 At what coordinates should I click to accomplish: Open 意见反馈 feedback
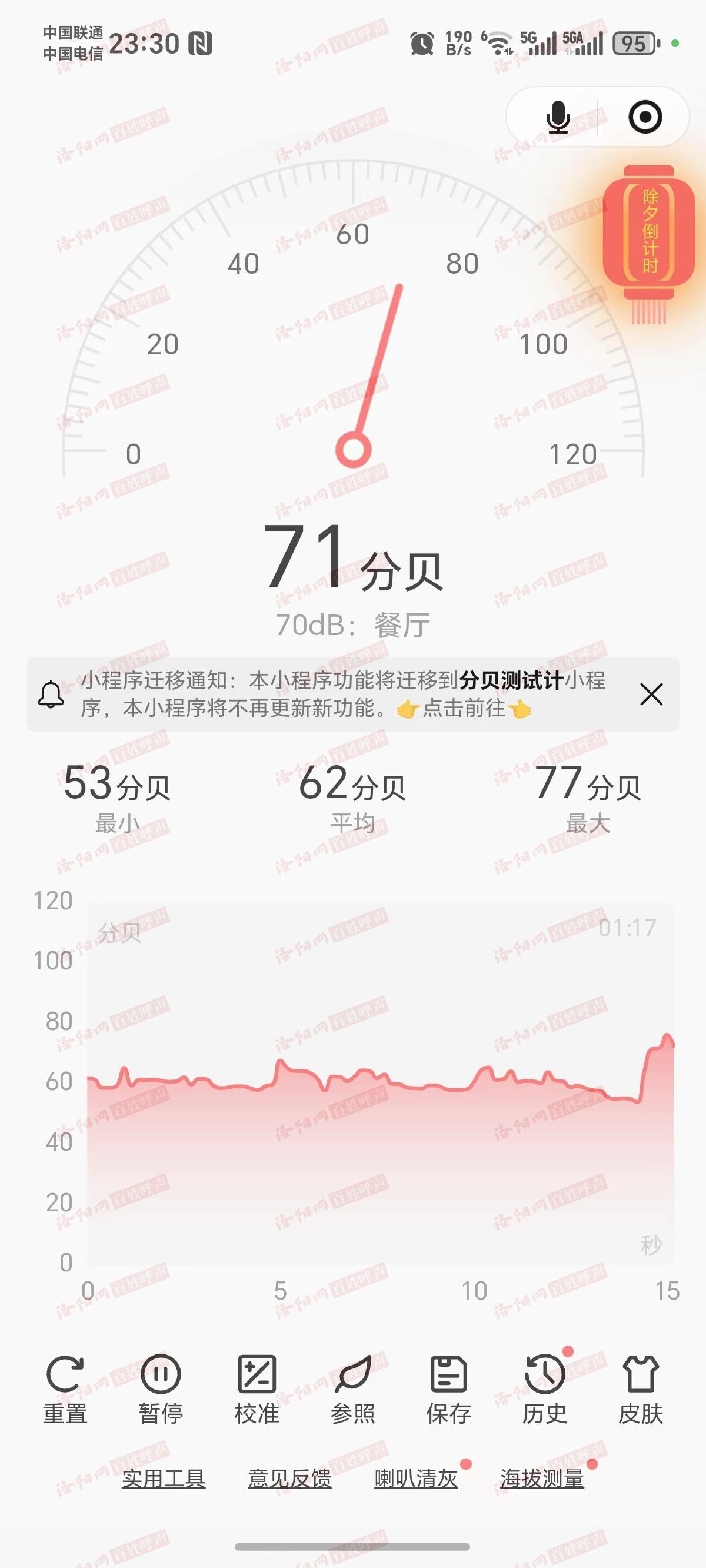289,1478
